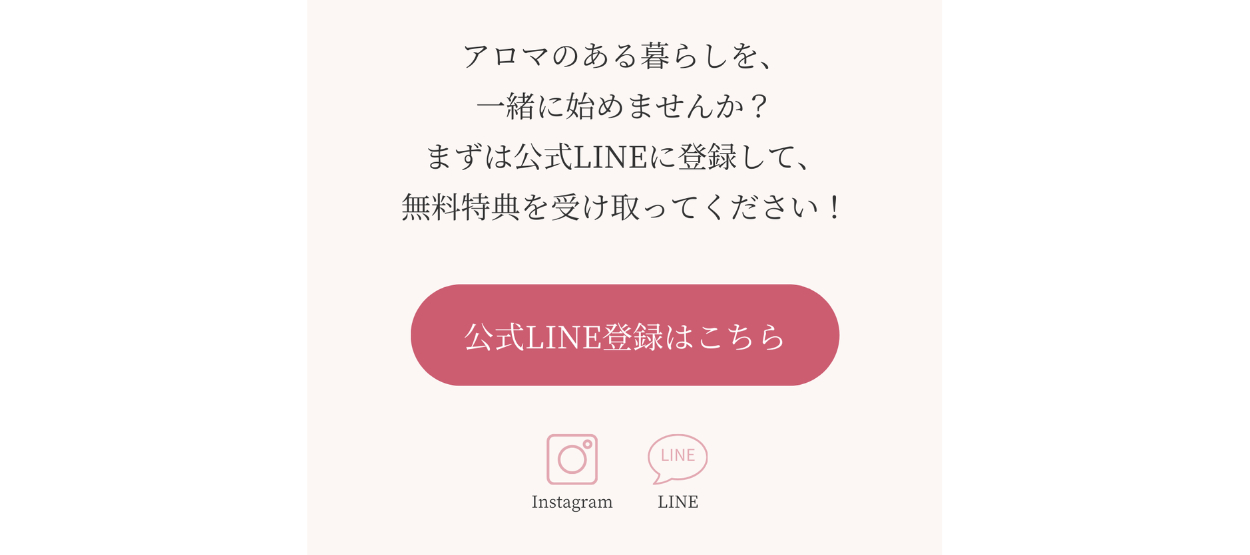Open the LINE speech bubble icon
This screenshot has width=1250, height=555.
pos(677,459)
